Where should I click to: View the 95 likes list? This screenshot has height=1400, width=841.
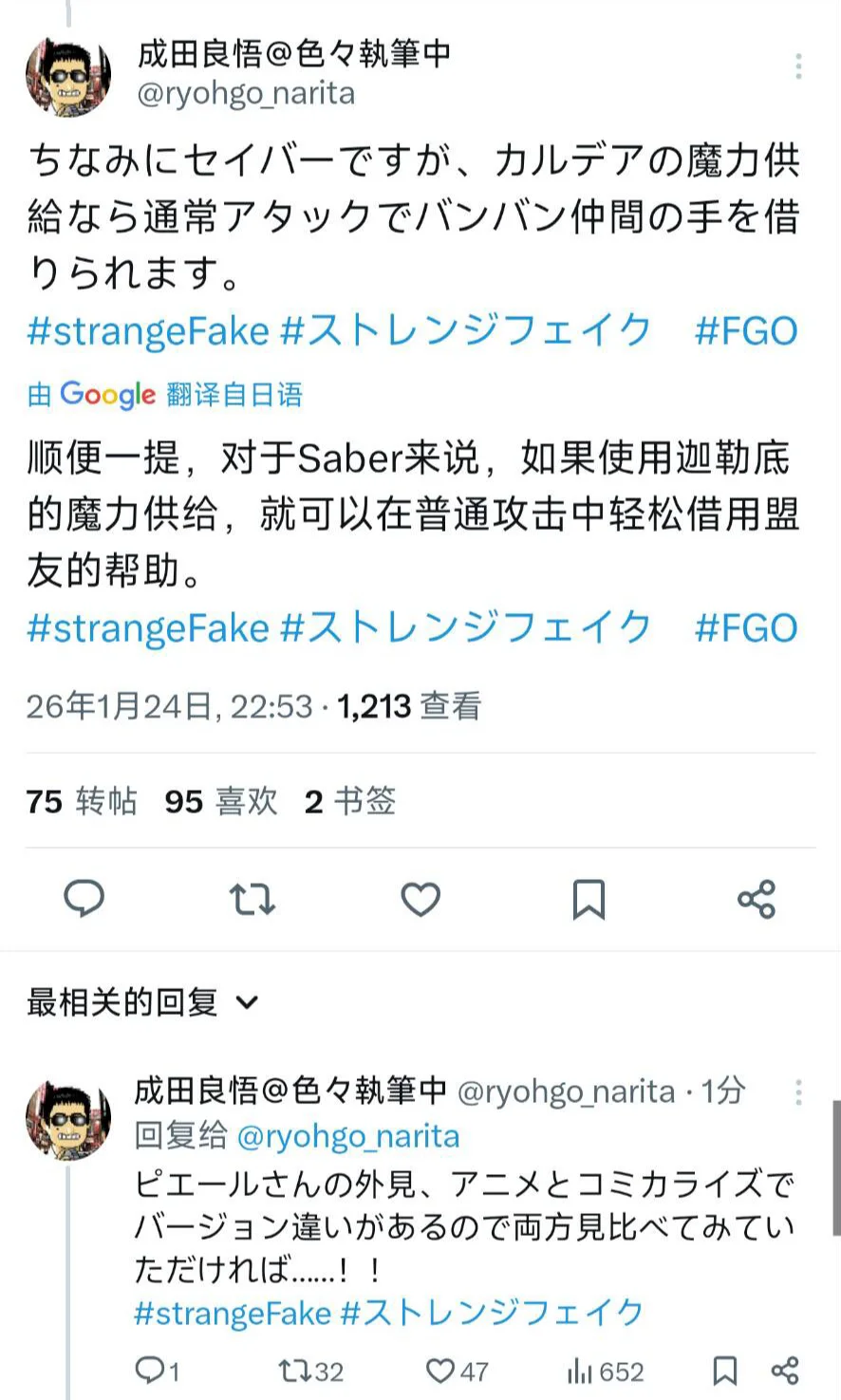(x=221, y=801)
